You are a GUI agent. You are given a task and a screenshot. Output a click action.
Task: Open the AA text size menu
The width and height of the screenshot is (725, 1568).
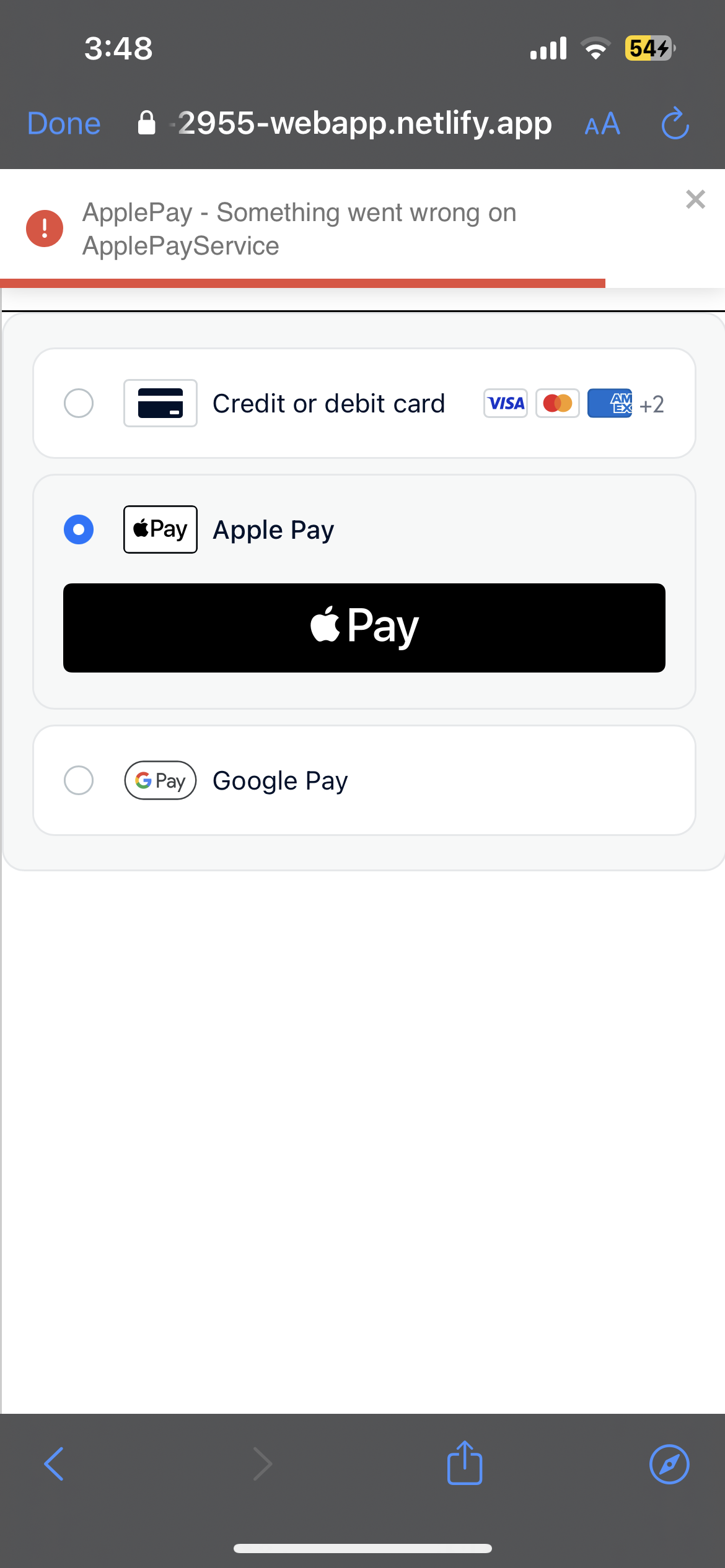pyautogui.click(x=602, y=124)
